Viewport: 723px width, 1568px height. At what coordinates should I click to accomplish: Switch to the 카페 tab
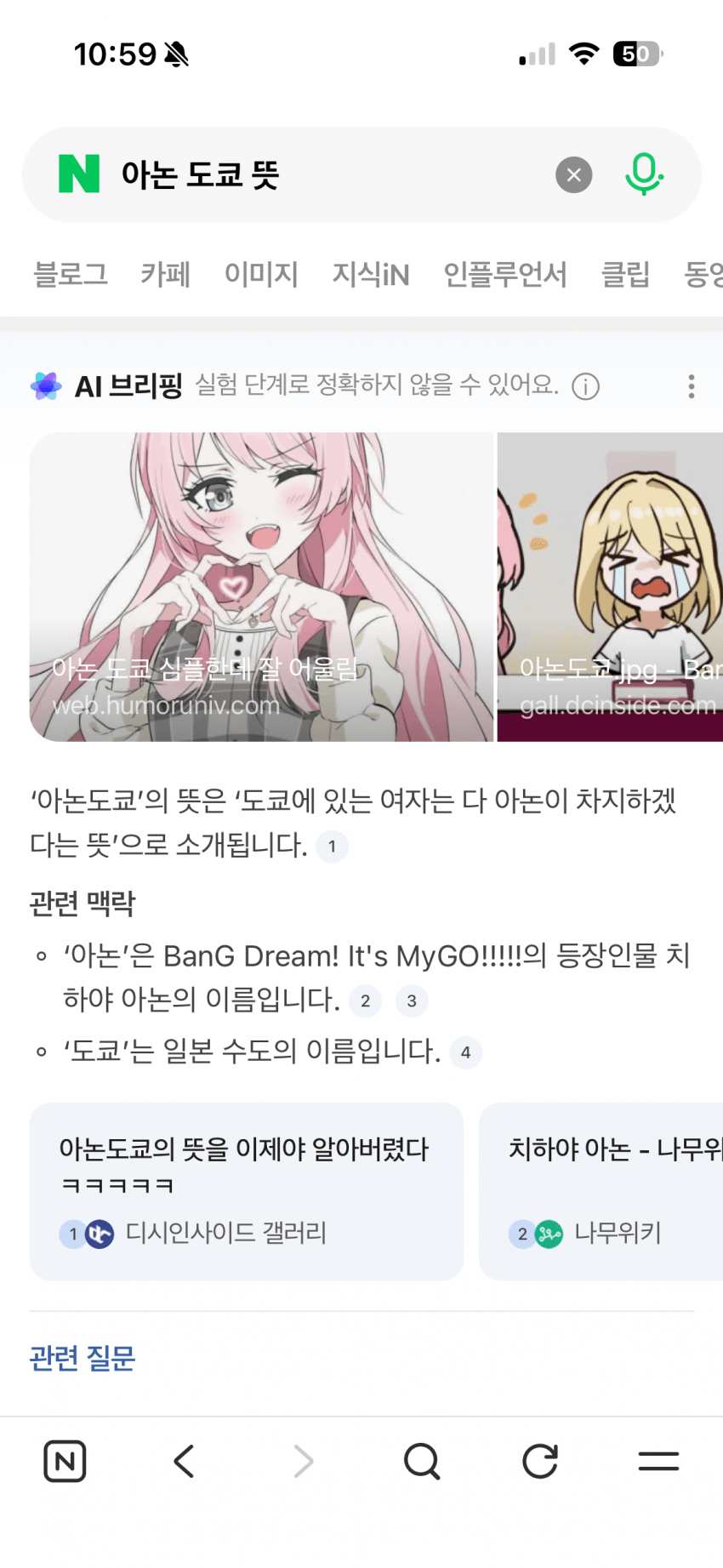[165, 275]
